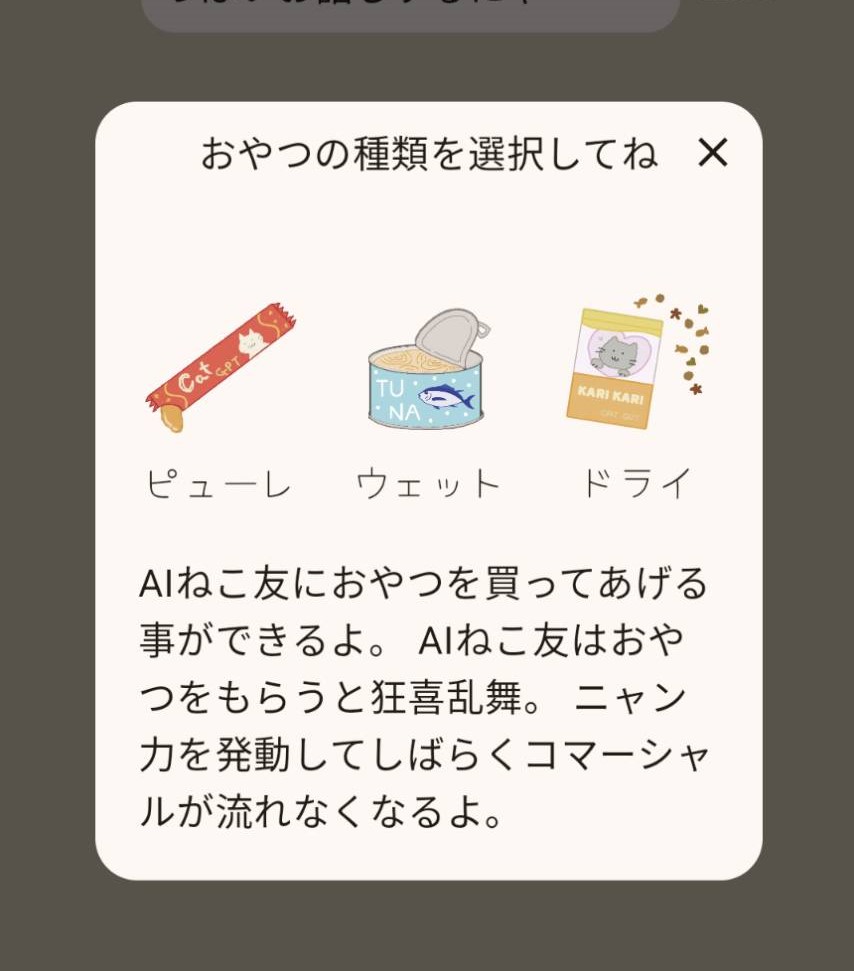Viewport: 854px width, 971px height.
Task: Close the snack selection dialog
Action: [712, 153]
